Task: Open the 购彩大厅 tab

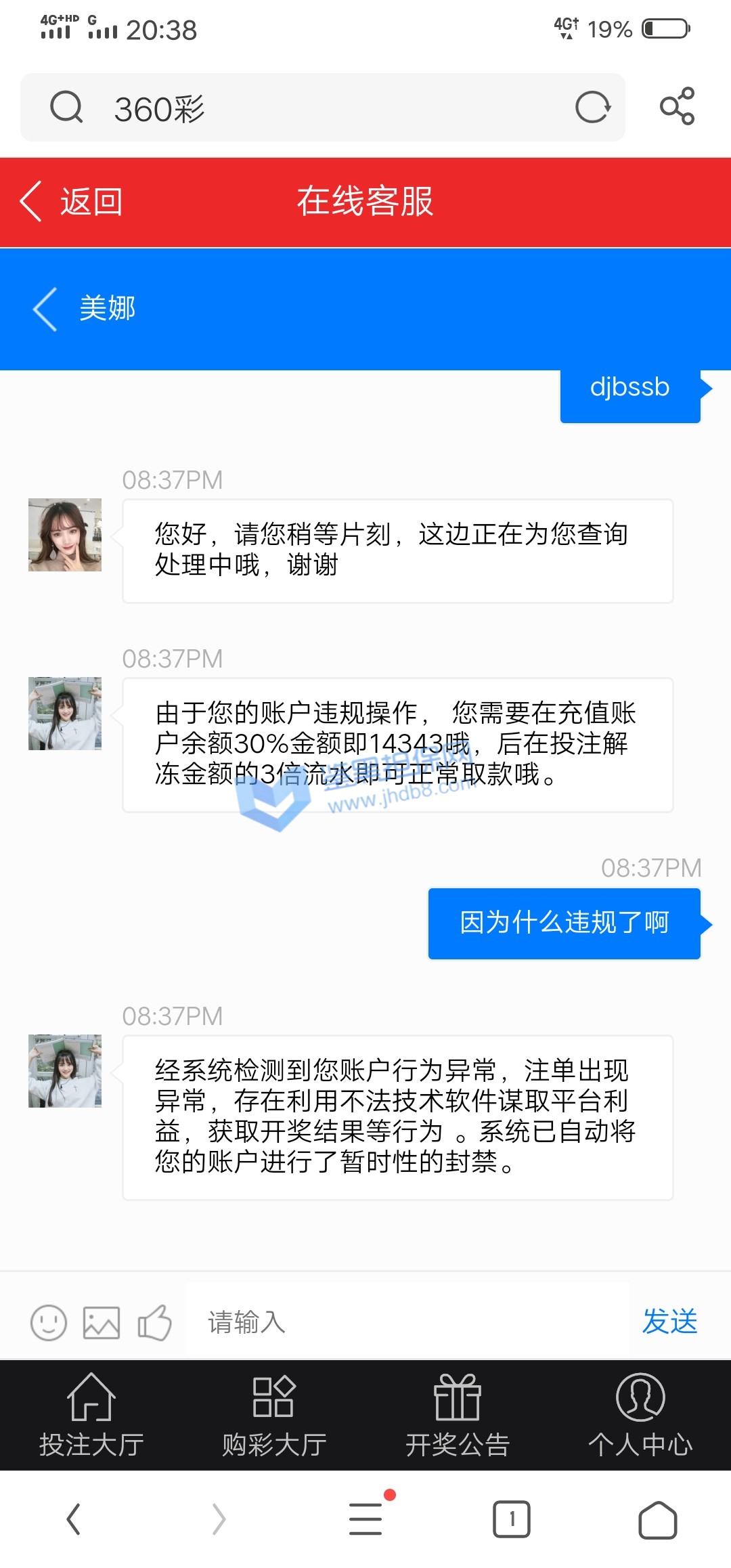Action: coord(274,1416)
